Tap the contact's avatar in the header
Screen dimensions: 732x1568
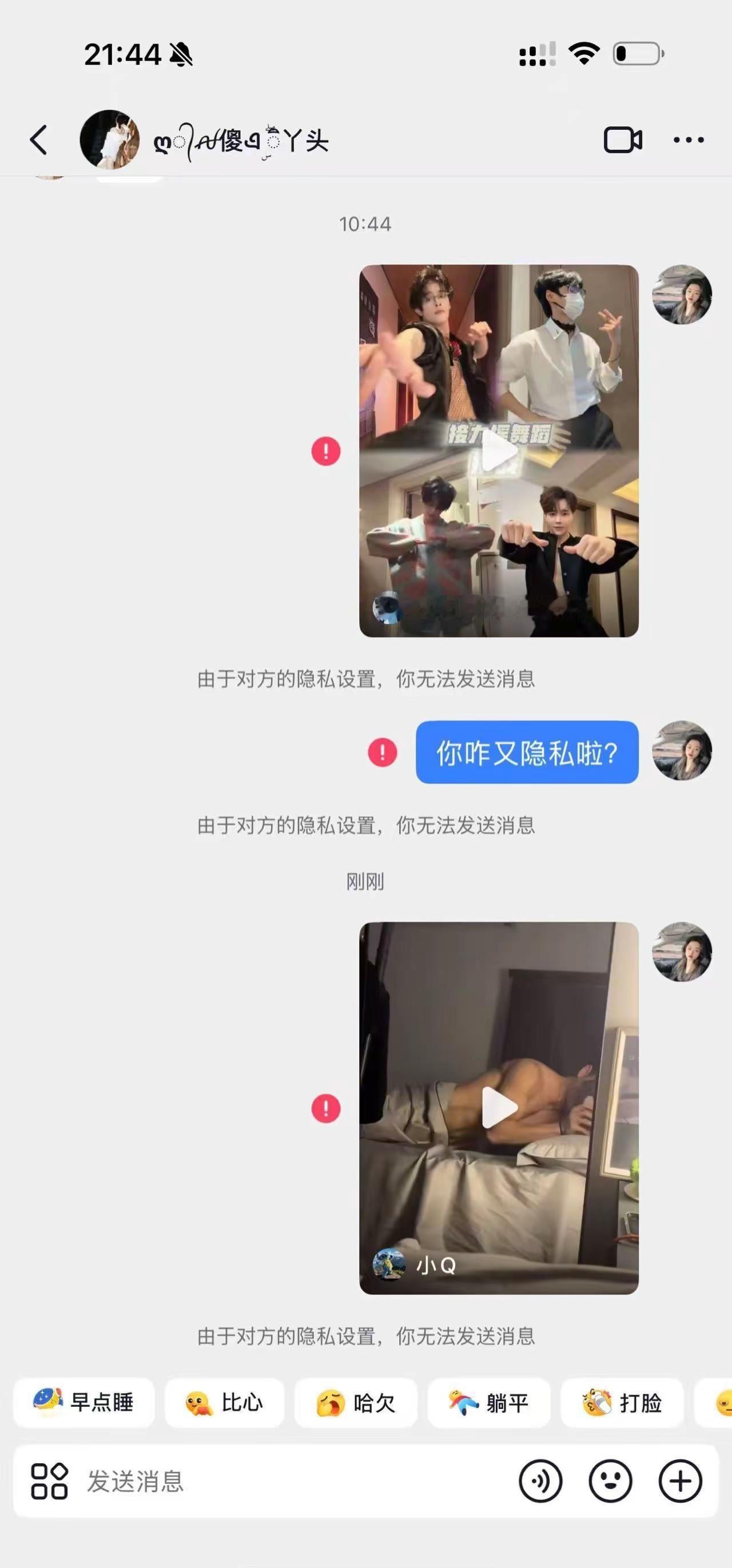click(110, 139)
